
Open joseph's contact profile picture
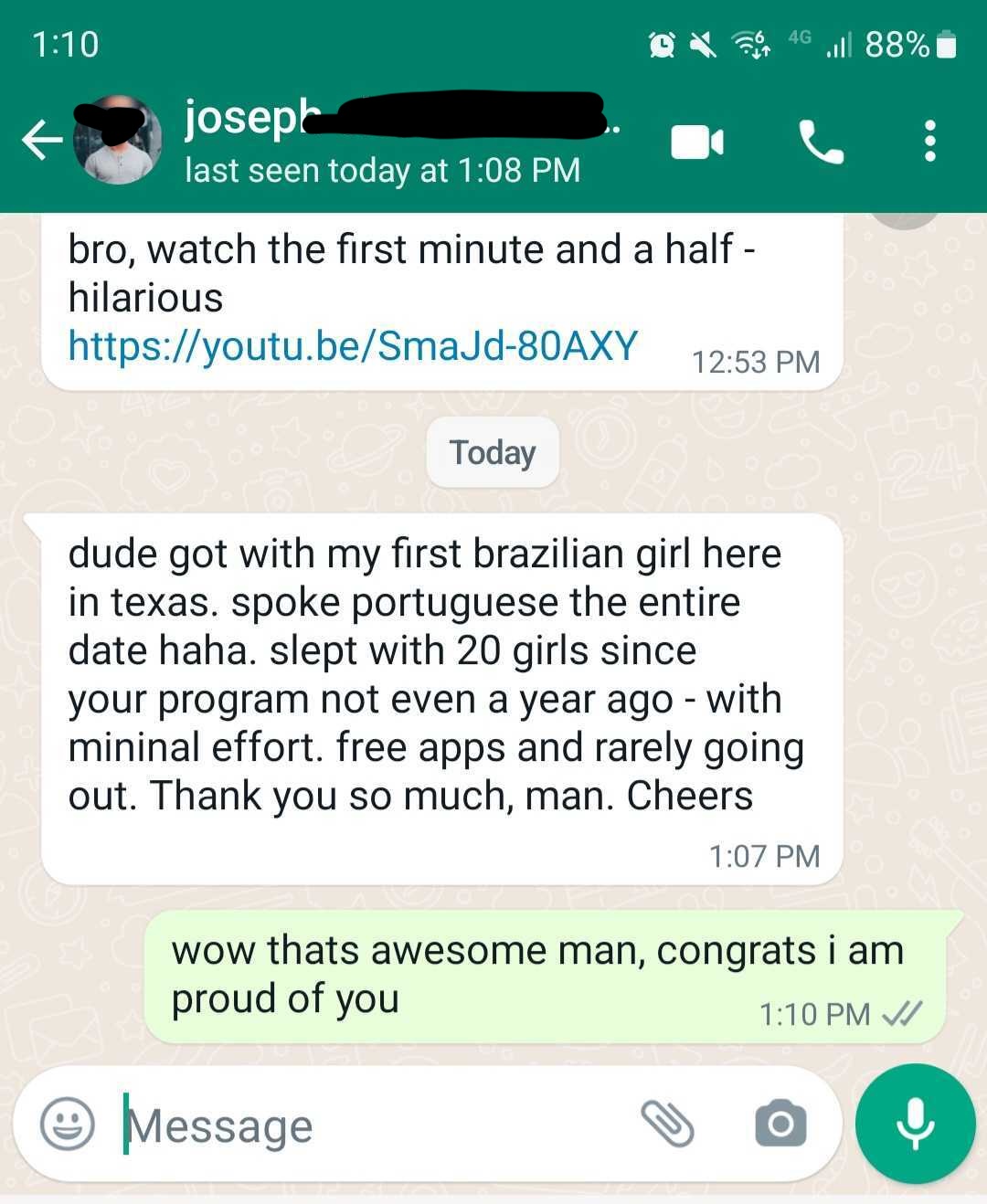pyautogui.click(x=117, y=142)
